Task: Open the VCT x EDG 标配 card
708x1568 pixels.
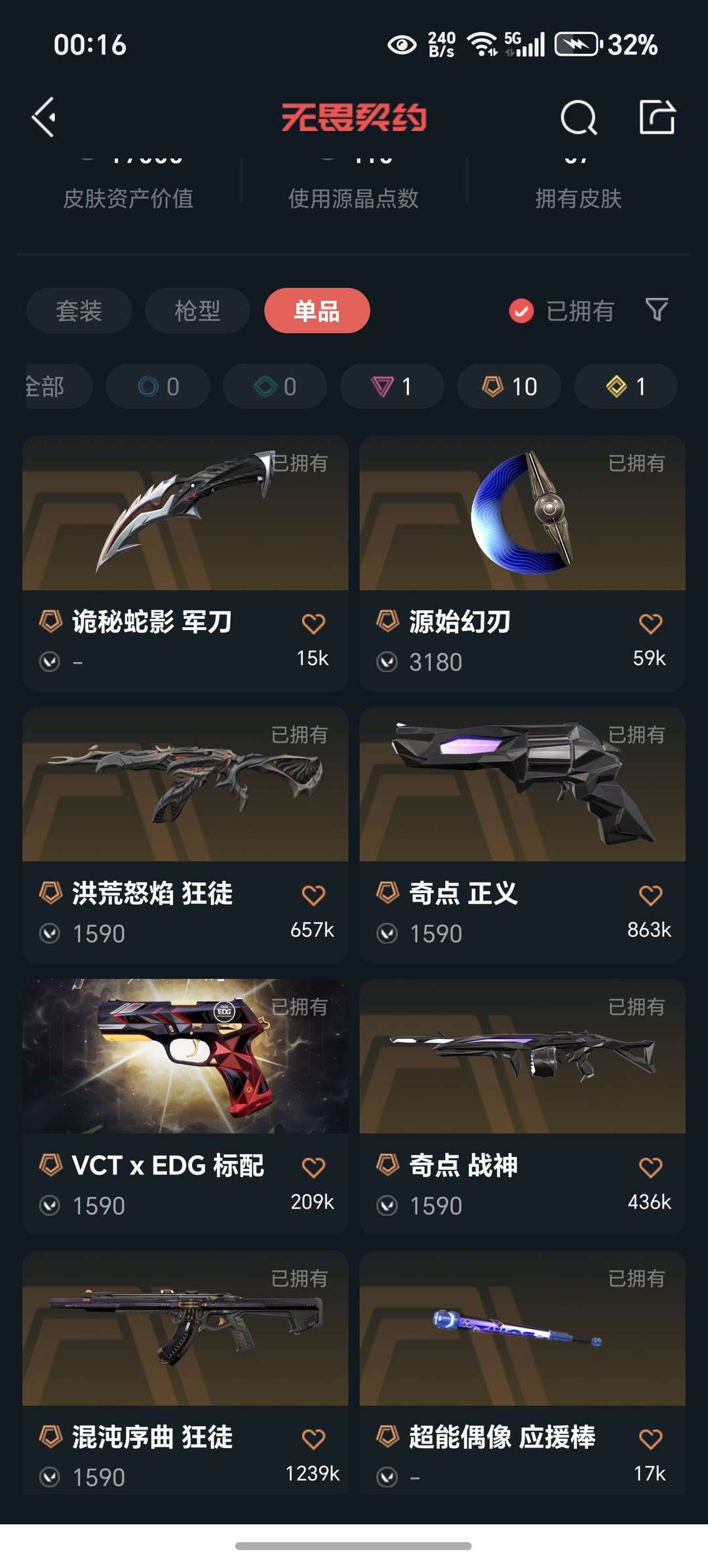Action: tap(185, 1107)
